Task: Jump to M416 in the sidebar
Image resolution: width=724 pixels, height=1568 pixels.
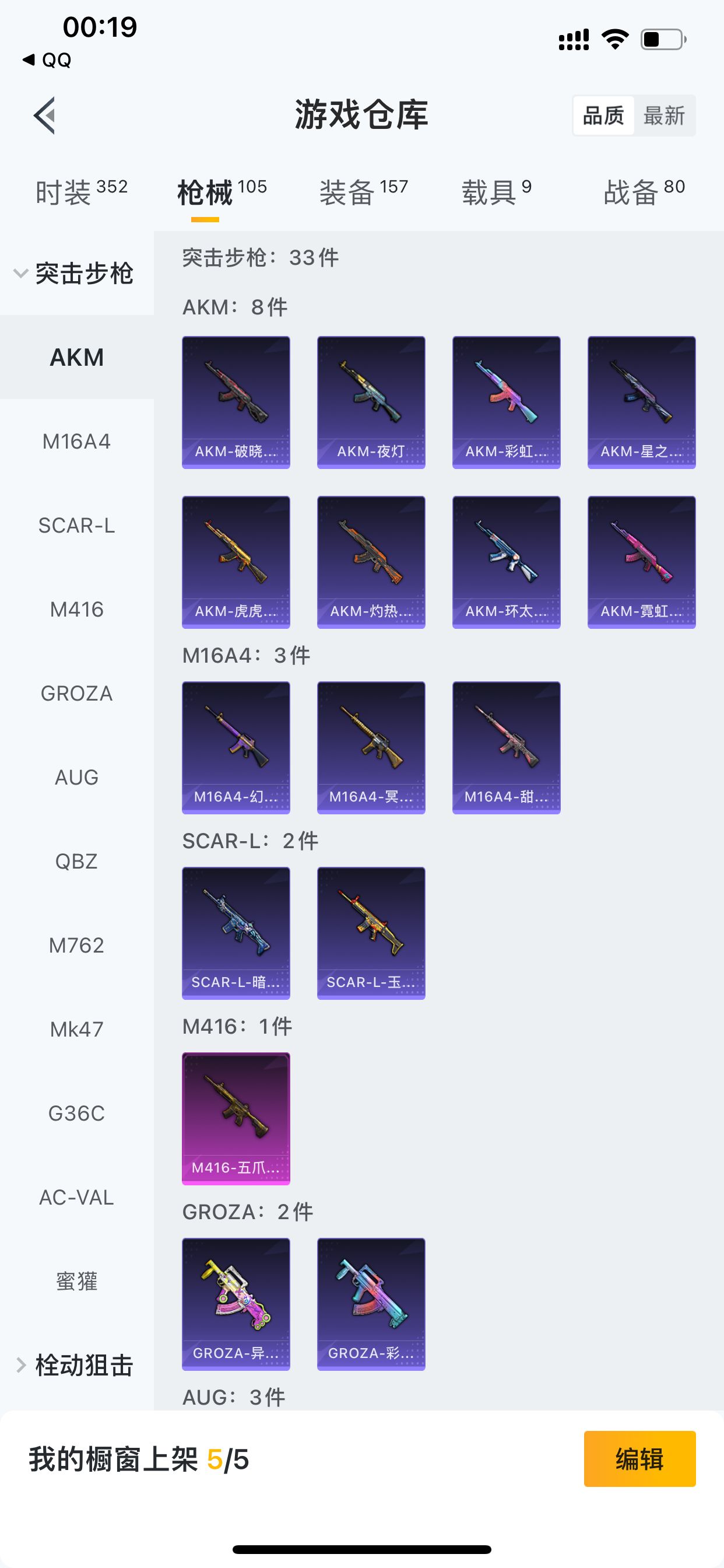Action: click(x=77, y=610)
